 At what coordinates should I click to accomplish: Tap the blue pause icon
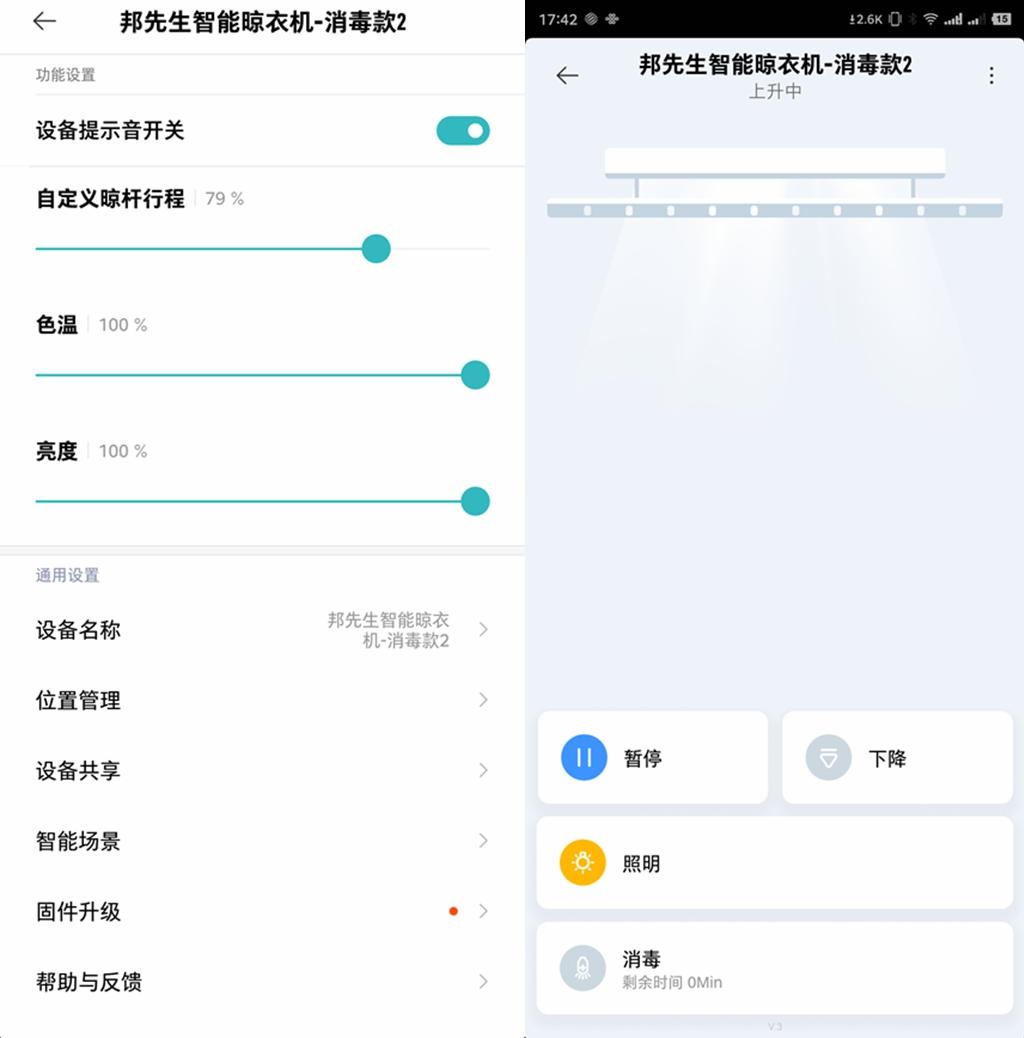[x=583, y=757]
